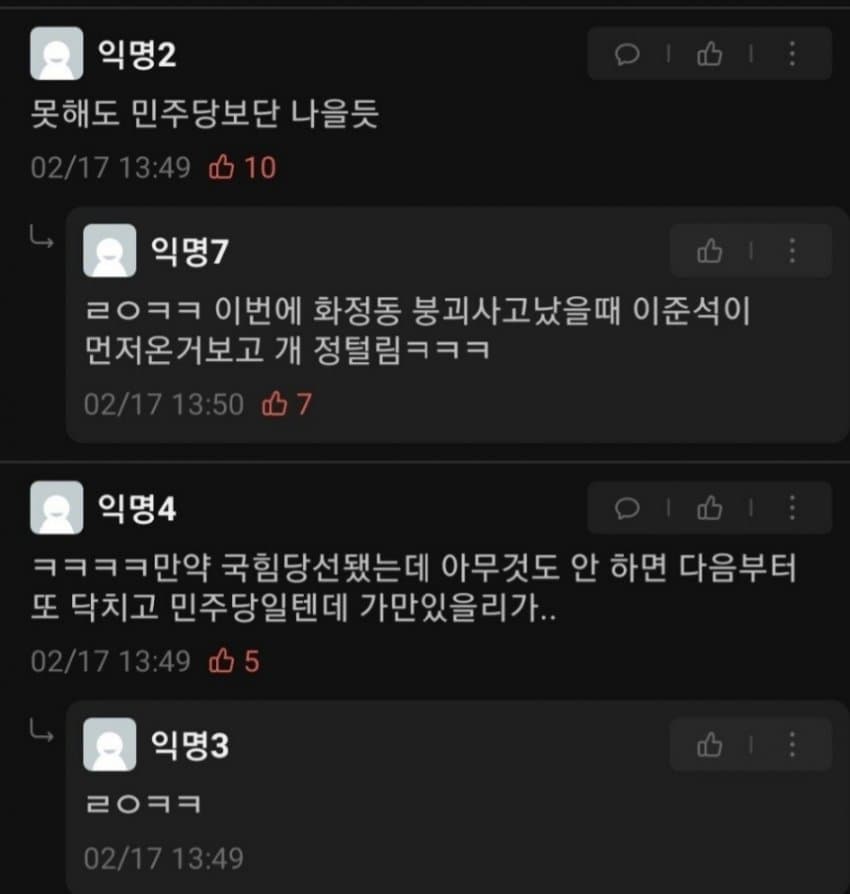The image size is (850, 894).
Task: Open the overflow menu on 익명7's reply
Action: click(x=792, y=250)
